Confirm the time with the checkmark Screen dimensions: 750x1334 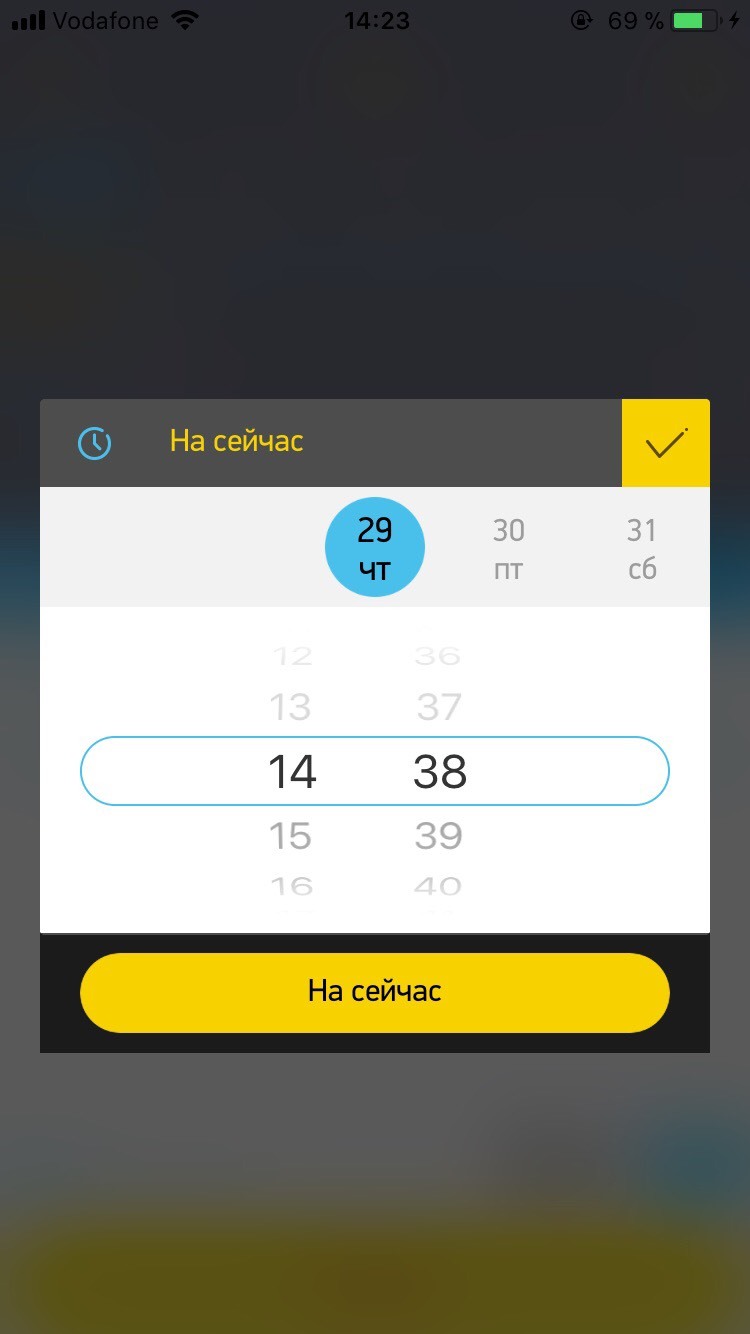[666, 443]
